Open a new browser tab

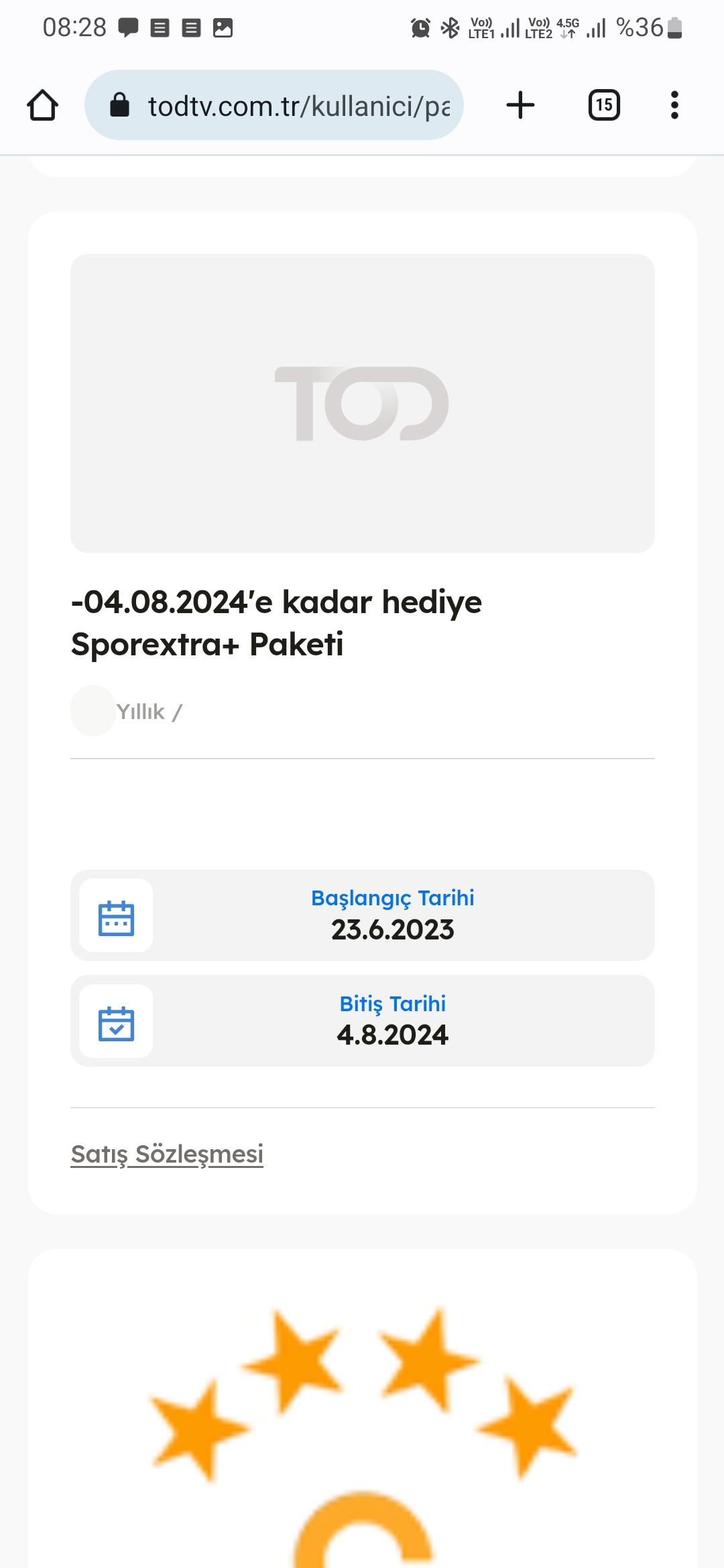520,105
